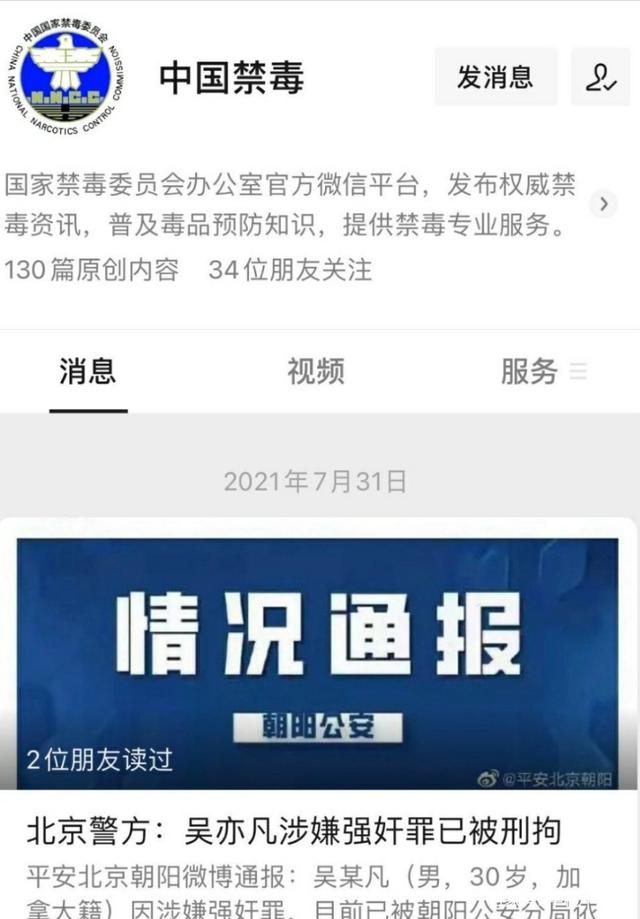The height and width of the screenshot is (919, 640).
Task: Open the followed-account person icon
Action: pyautogui.click(x=600, y=77)
